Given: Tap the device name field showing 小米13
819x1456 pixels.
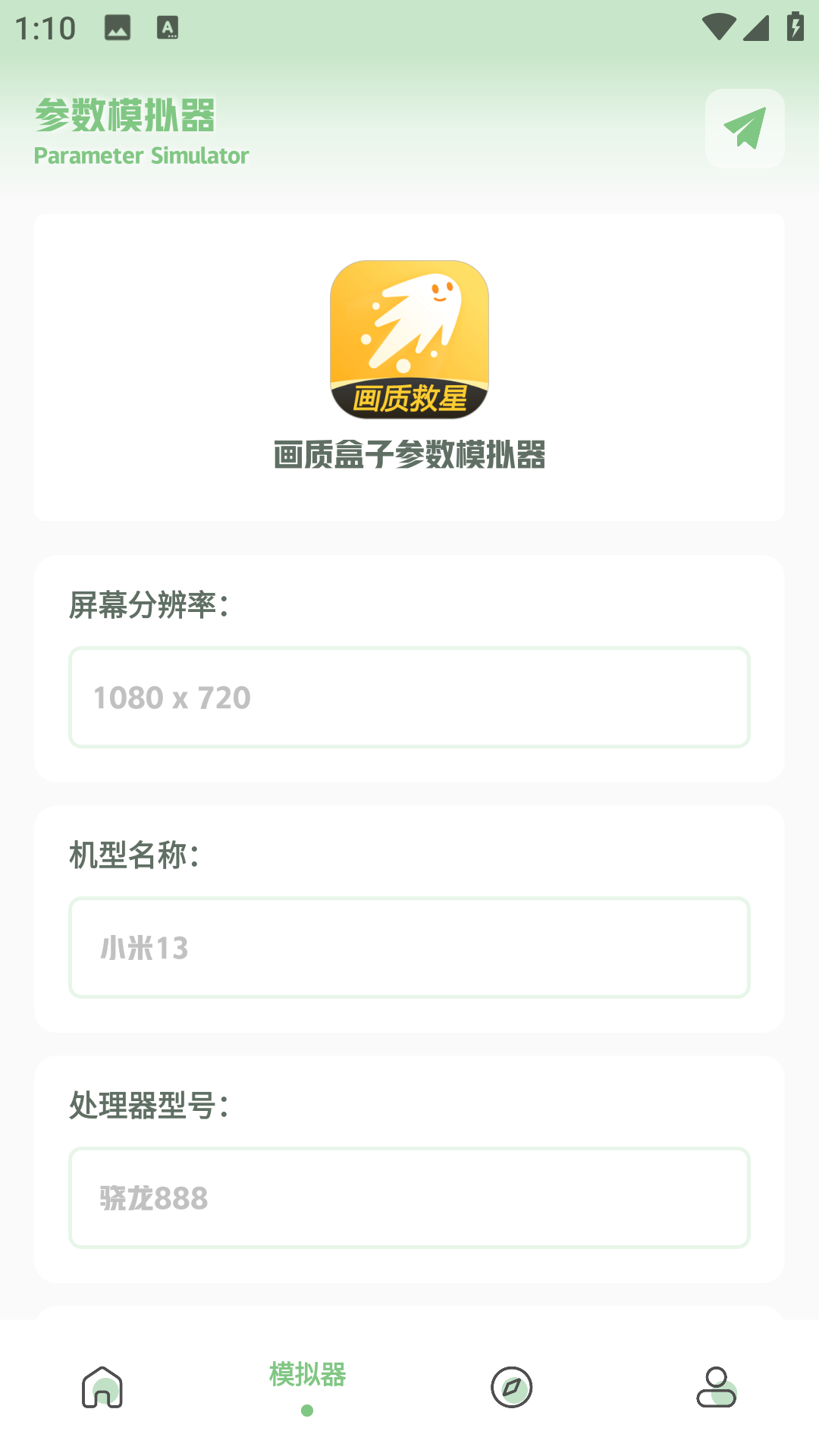Looking at the screenshot, I should 409,948.
